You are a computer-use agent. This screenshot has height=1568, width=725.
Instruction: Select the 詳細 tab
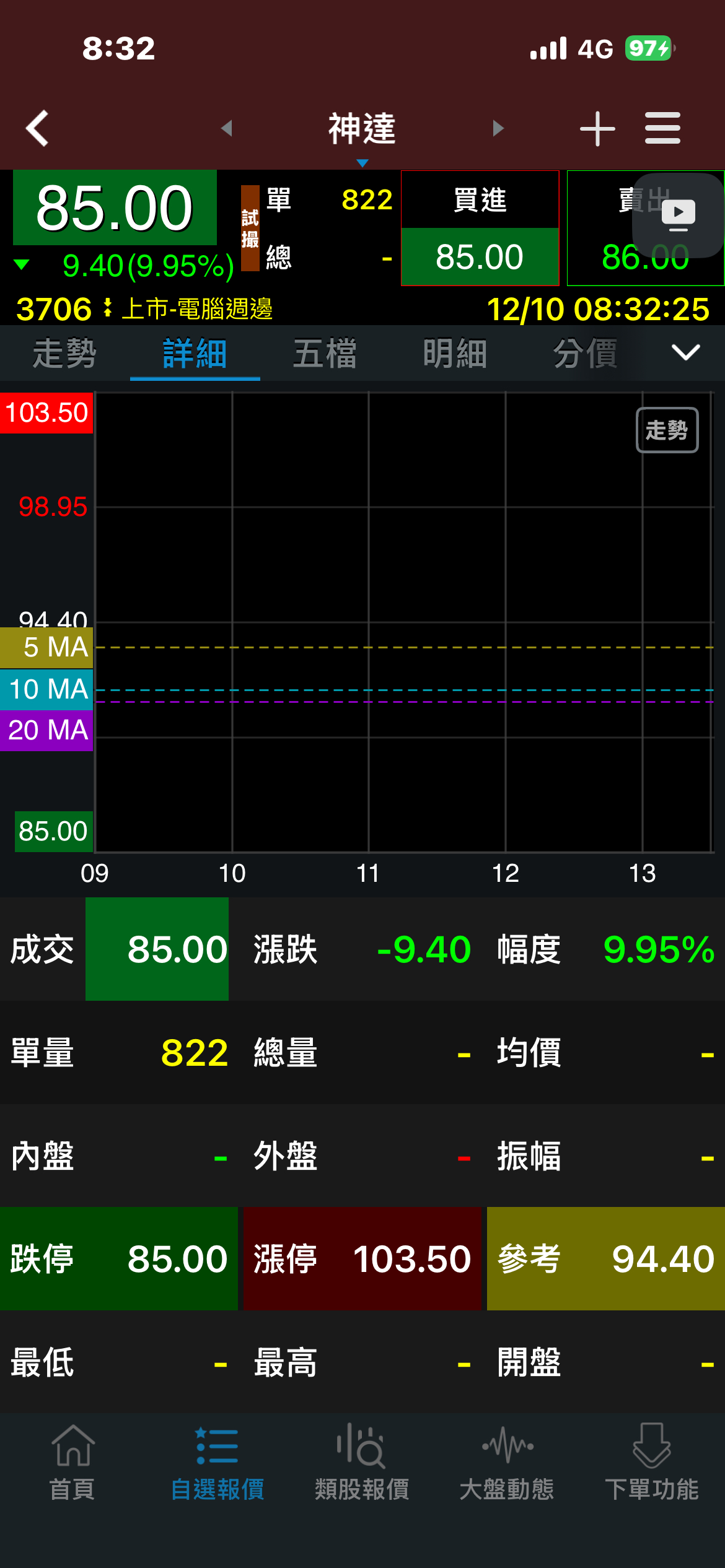(195, 354)
